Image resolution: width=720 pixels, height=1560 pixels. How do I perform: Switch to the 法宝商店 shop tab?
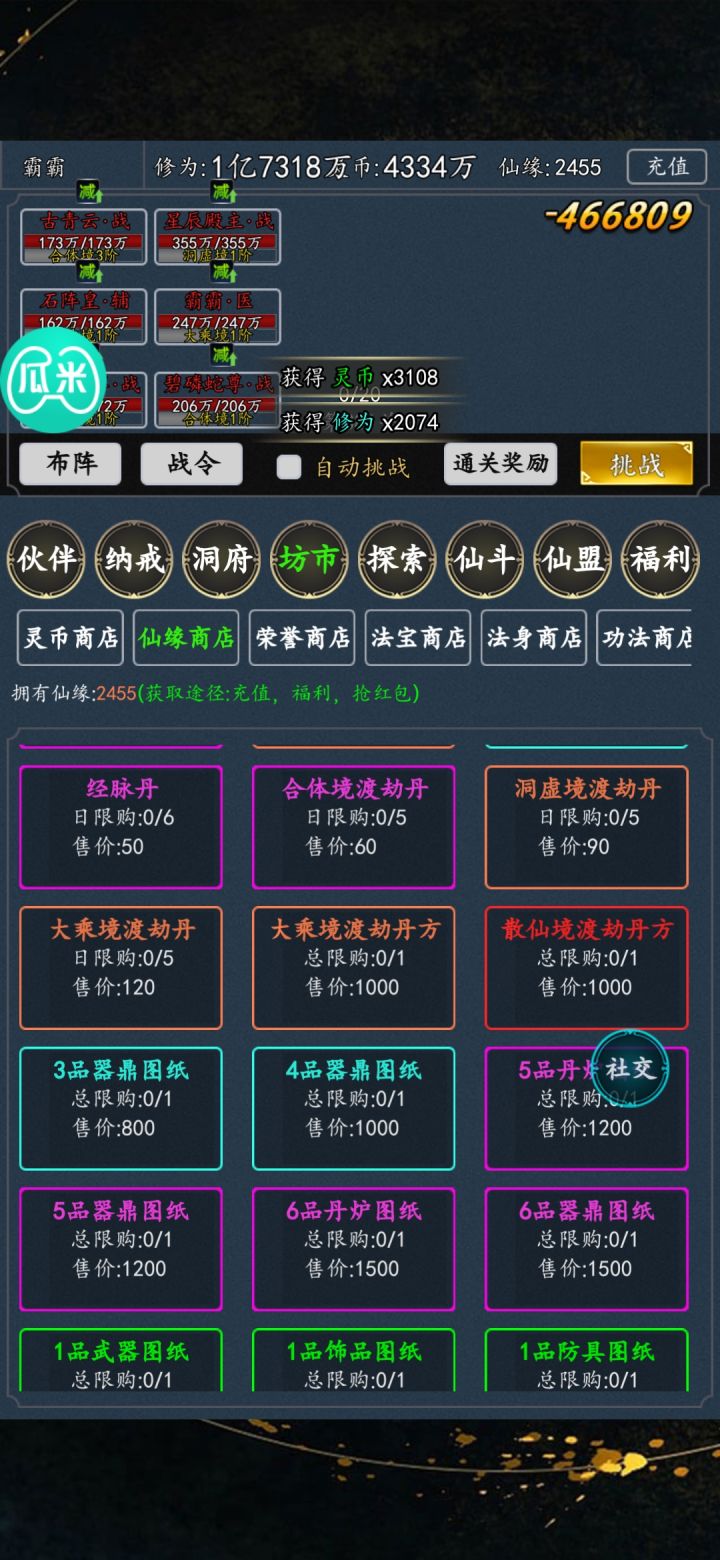(418, 638)
